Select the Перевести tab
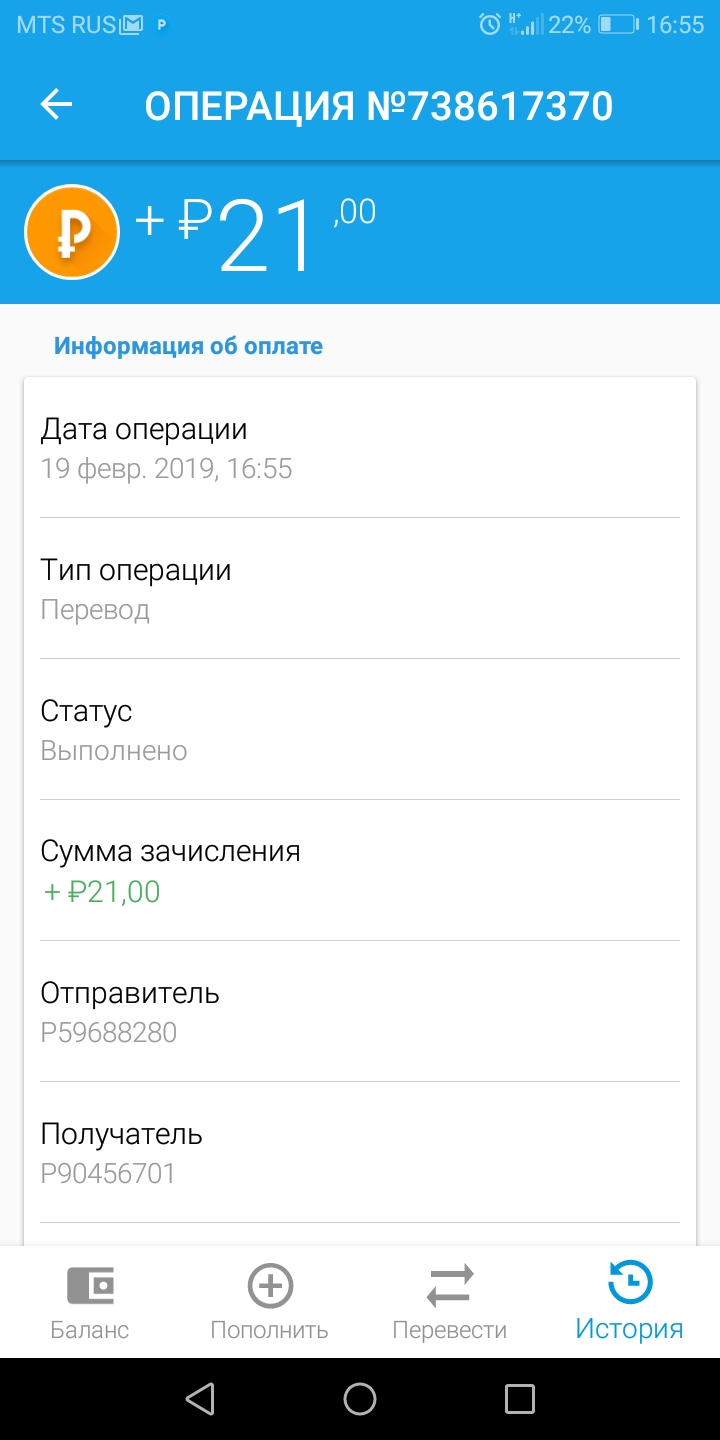Screen dimensions: 720x1440 tap(450, 1301)
